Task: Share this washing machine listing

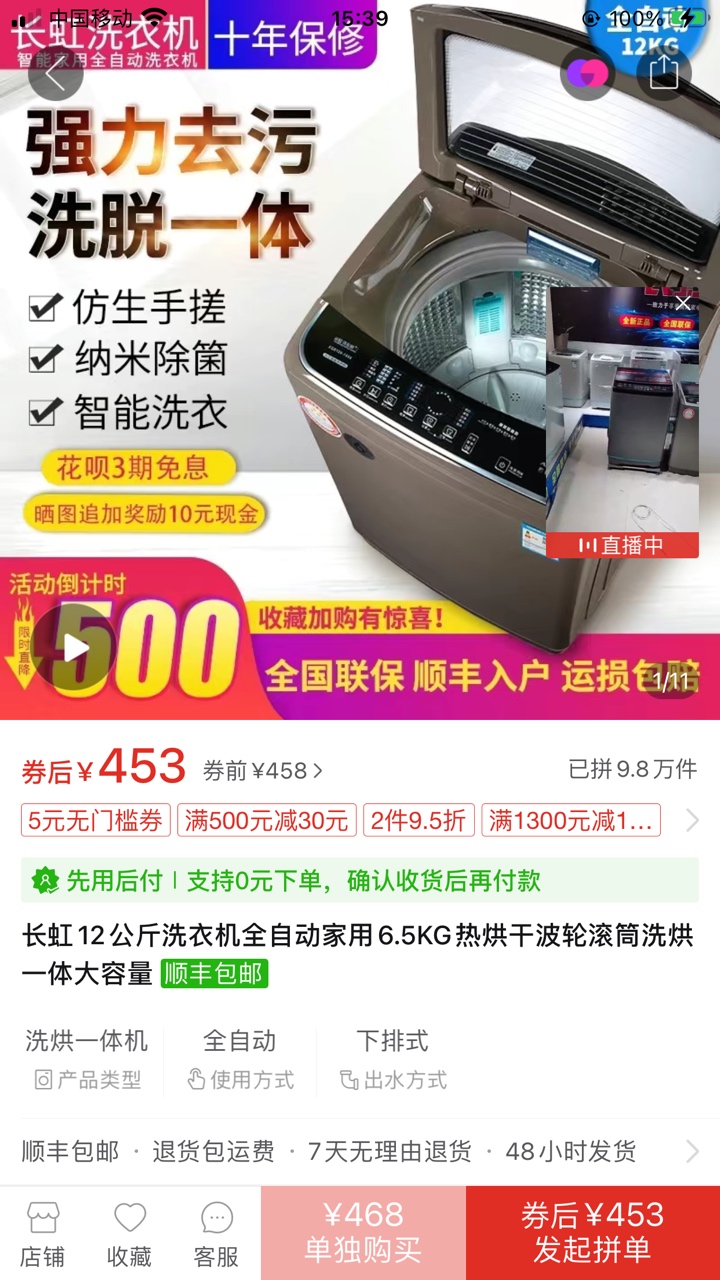Action: click(x=664, y=74)
